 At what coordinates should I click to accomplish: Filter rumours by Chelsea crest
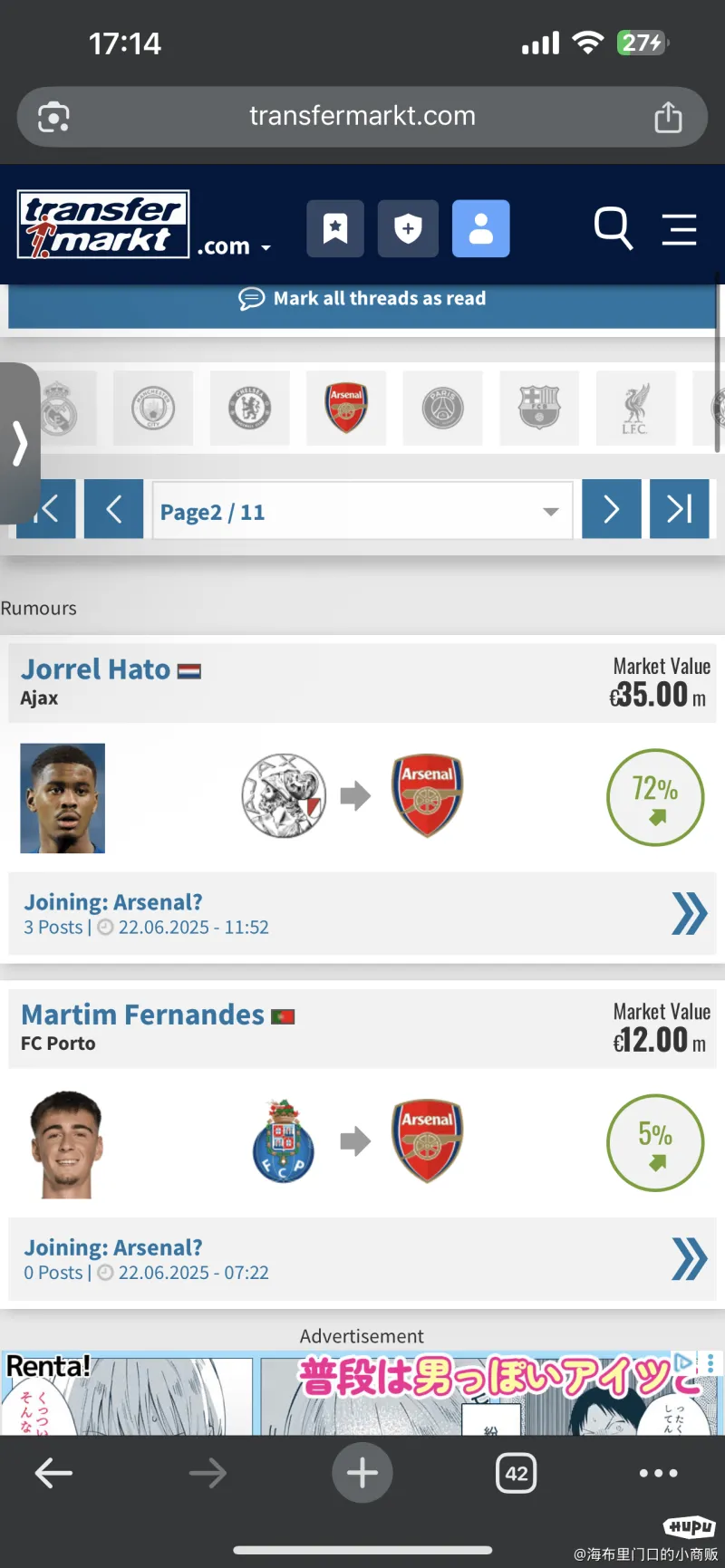point(249,408)
